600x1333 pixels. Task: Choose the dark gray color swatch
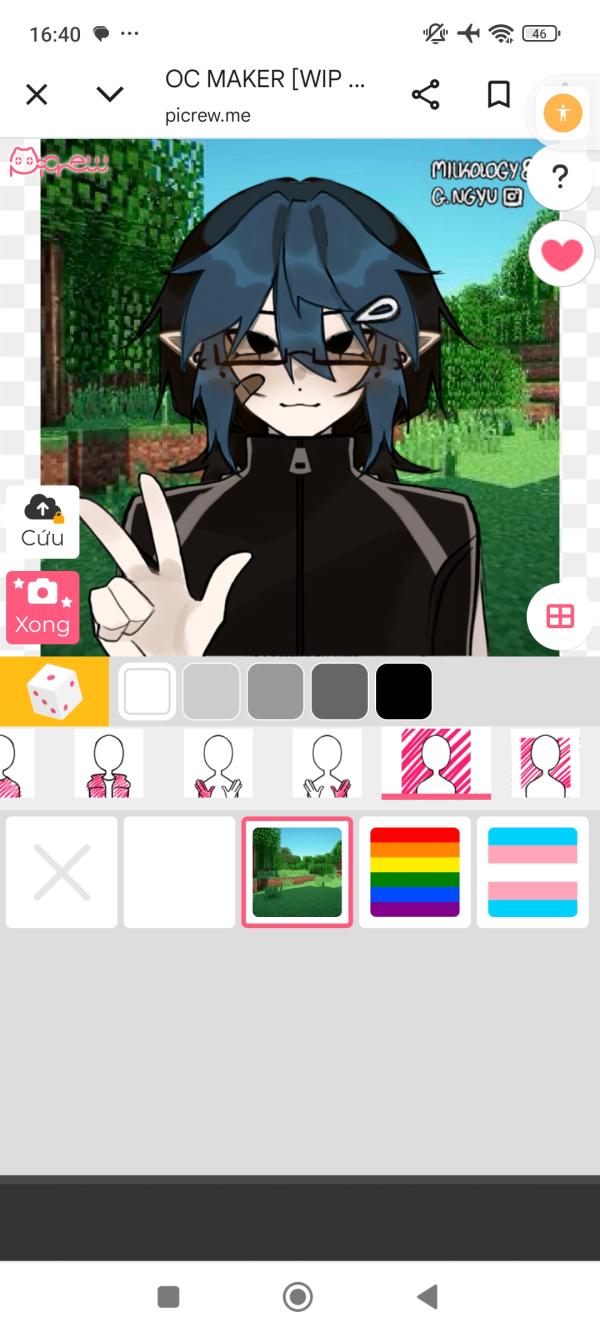click(x=340, y=692)
